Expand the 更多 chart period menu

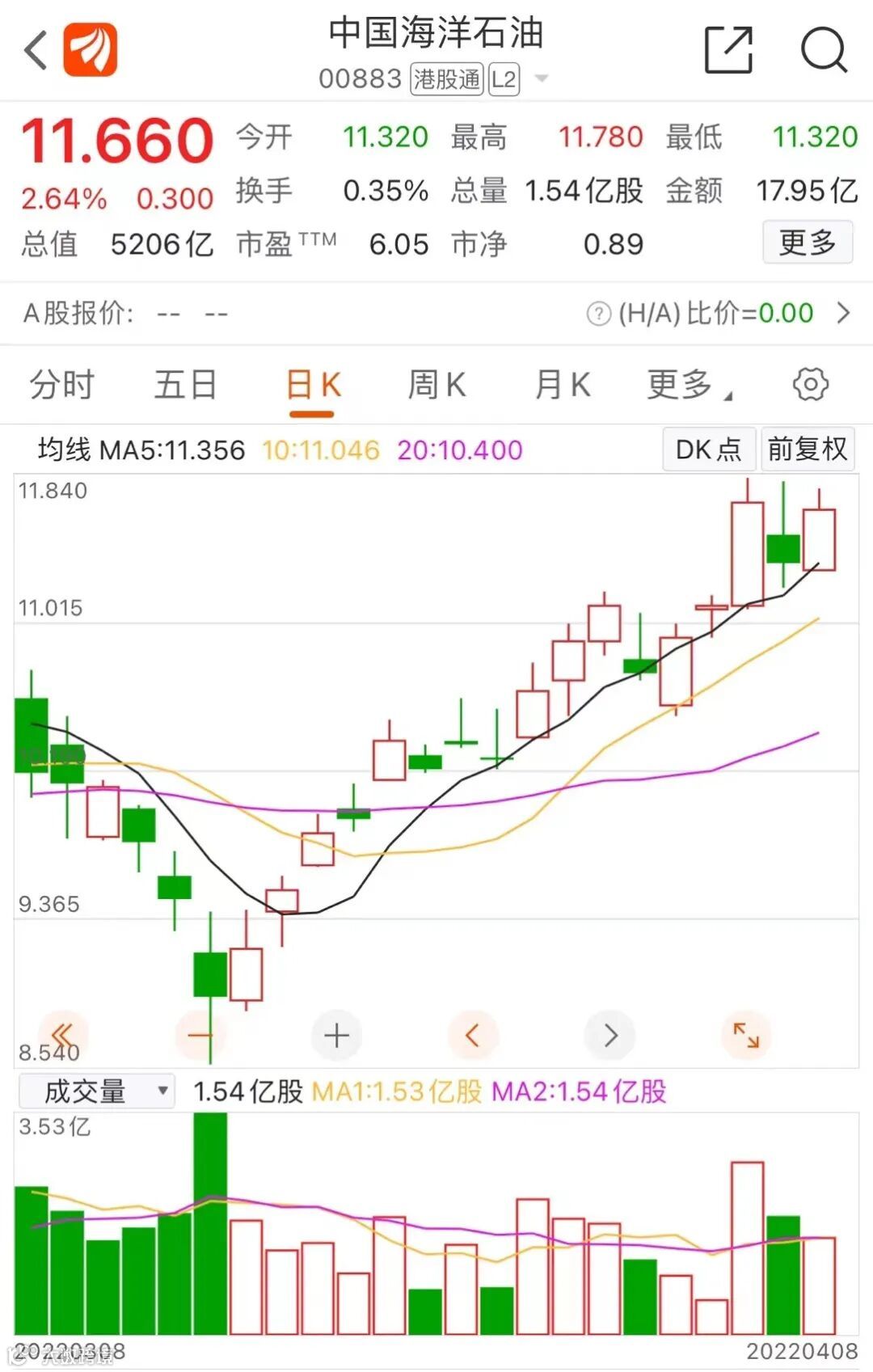tap(688, 385)
